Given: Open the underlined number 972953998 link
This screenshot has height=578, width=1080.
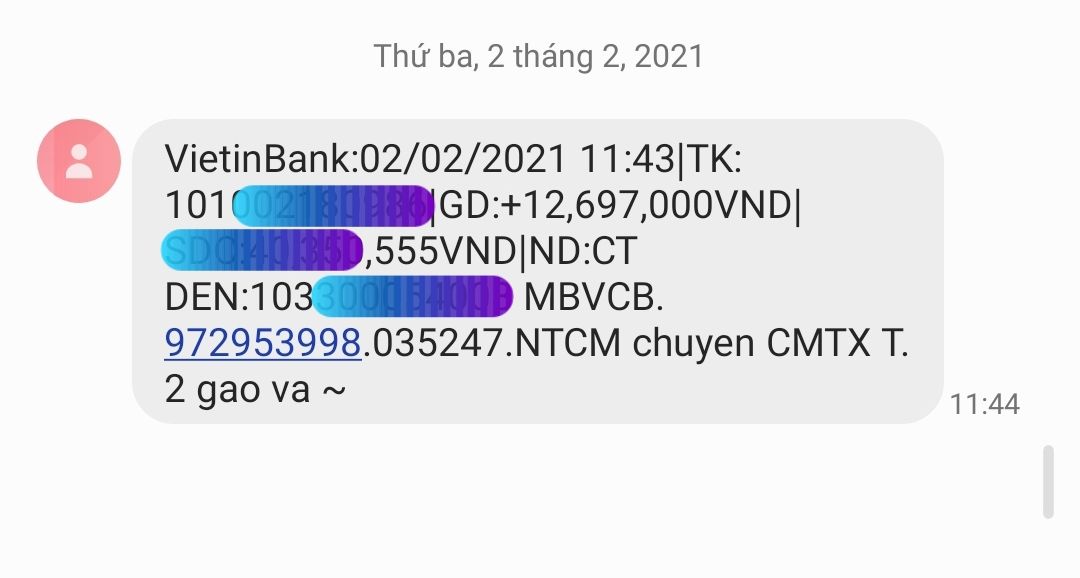Looking at the screenshot, I should tap(262, 343).
